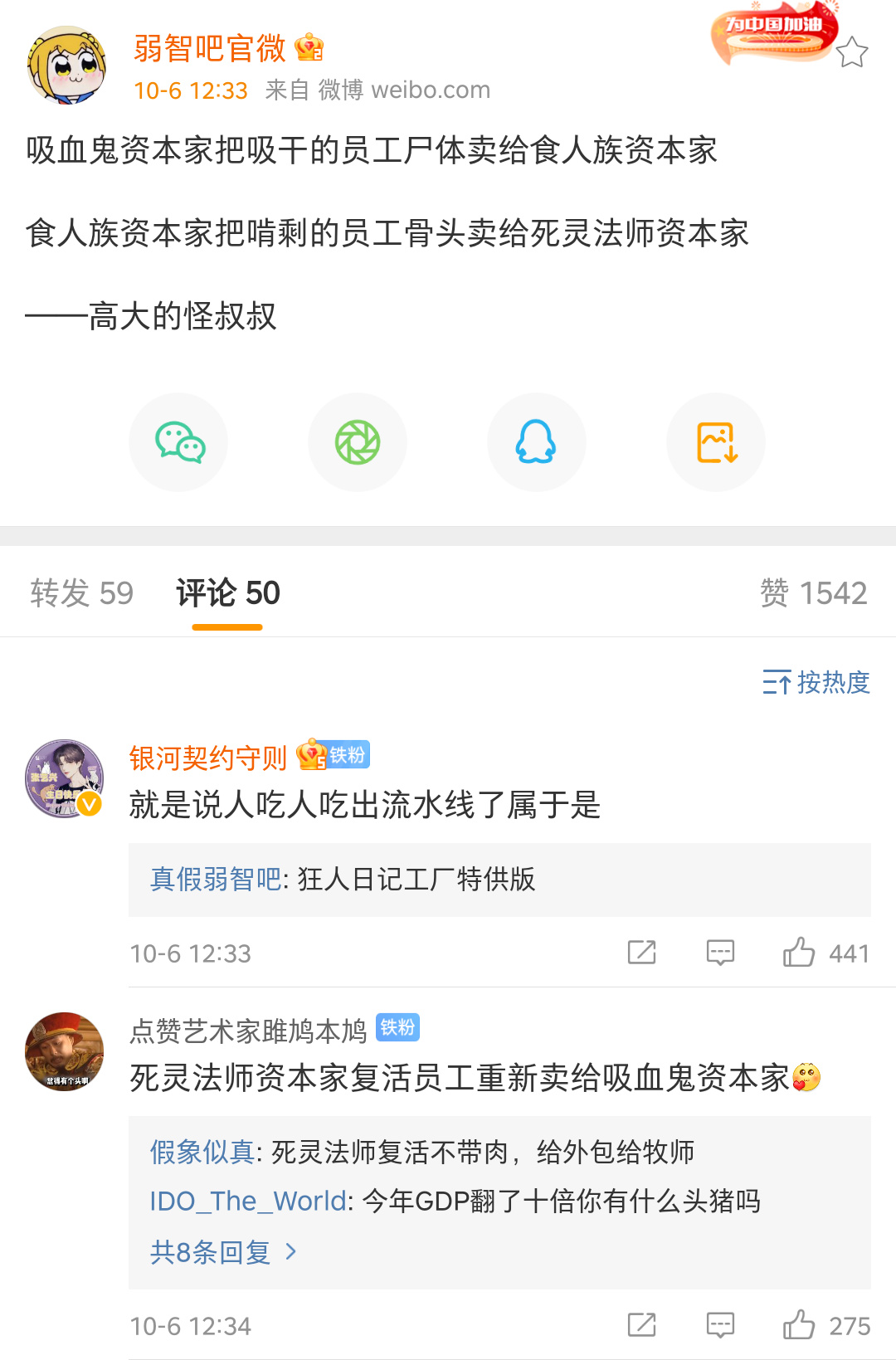Viewport: 896px width, 1360px height.
Task: Save post as image
Action: pos(716,442)
